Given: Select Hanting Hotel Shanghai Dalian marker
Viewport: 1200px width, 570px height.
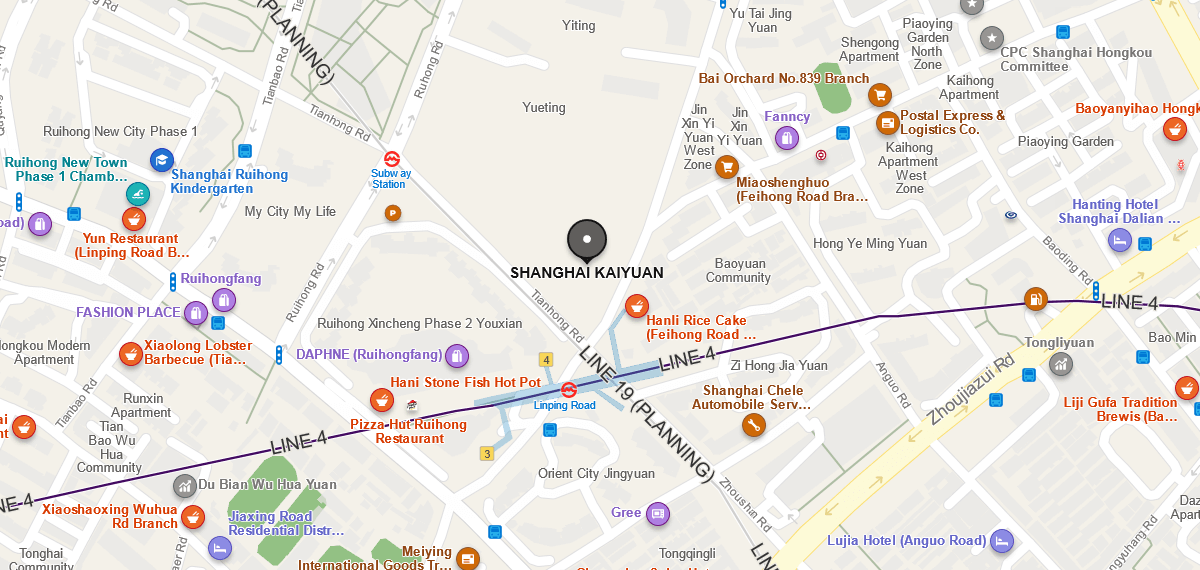Looking at the screenshot, I should click(1120, 240).
